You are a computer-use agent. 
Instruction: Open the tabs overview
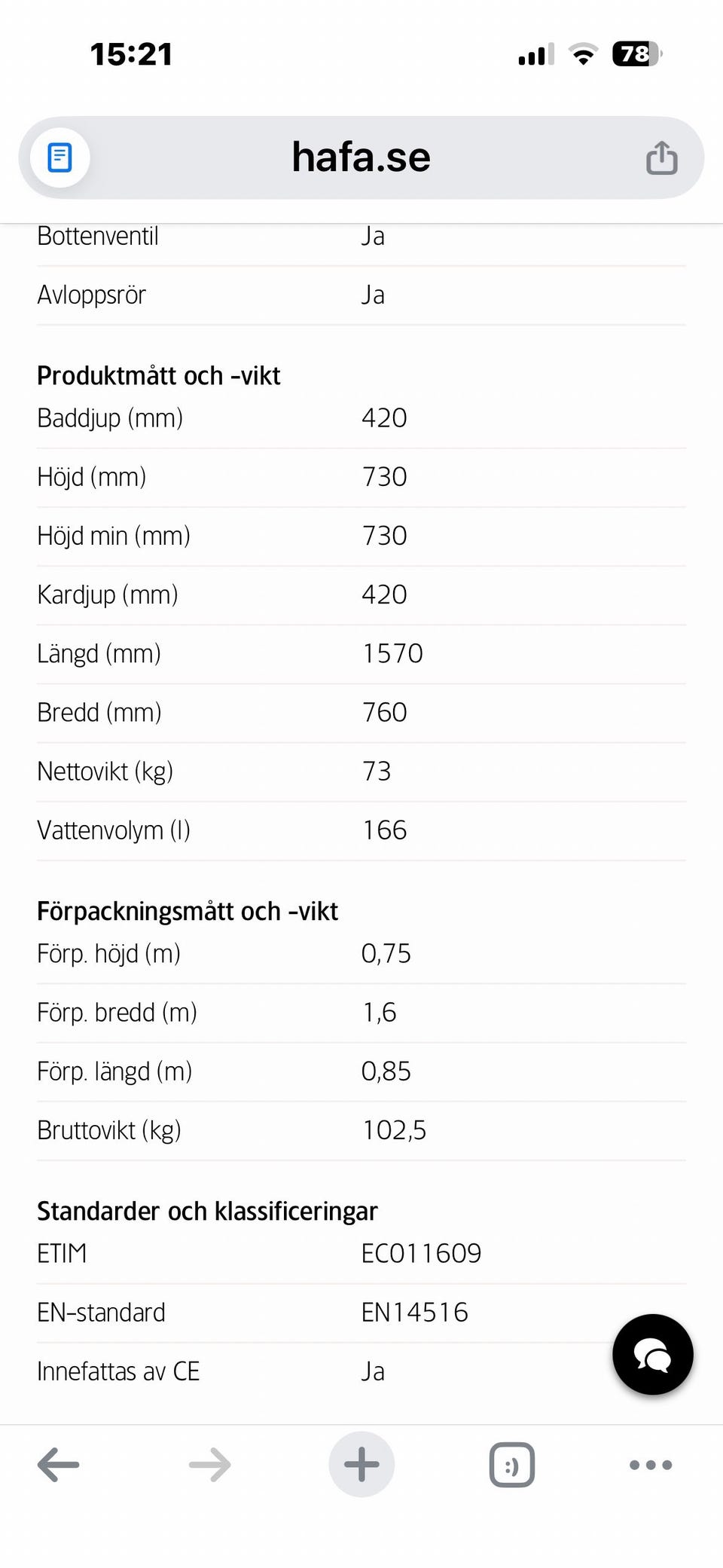pos(512,1465)
